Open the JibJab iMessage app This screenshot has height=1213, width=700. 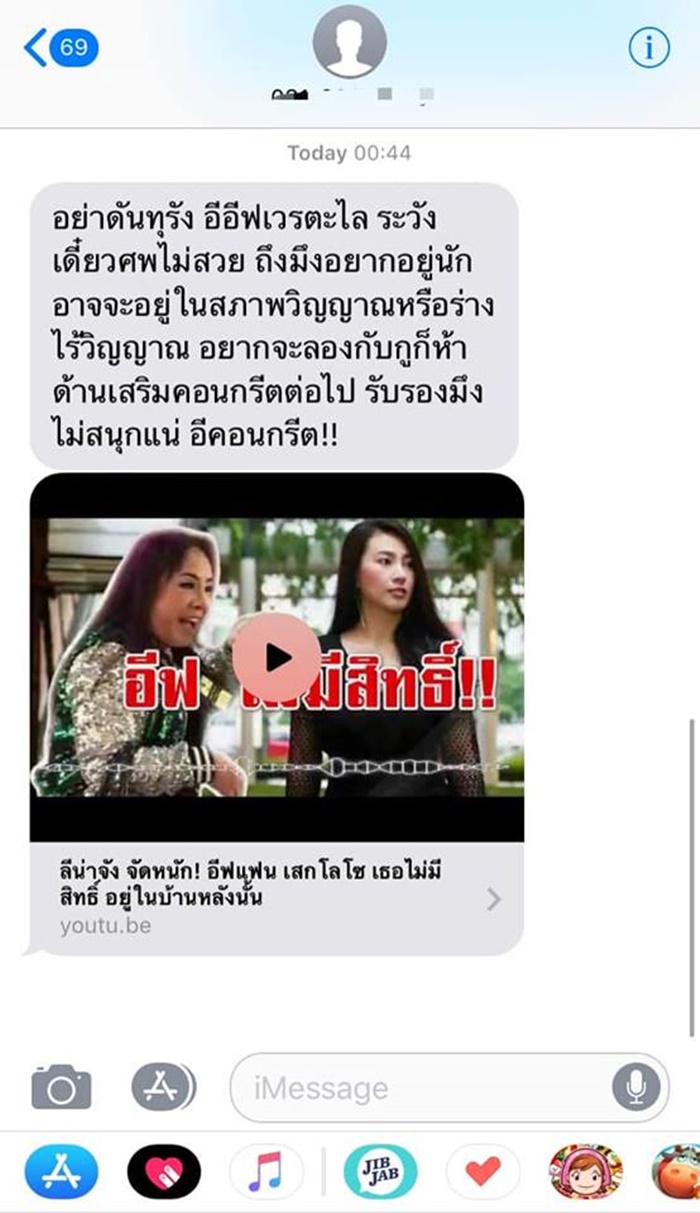pyautogui.click(x=380, y=1171)
